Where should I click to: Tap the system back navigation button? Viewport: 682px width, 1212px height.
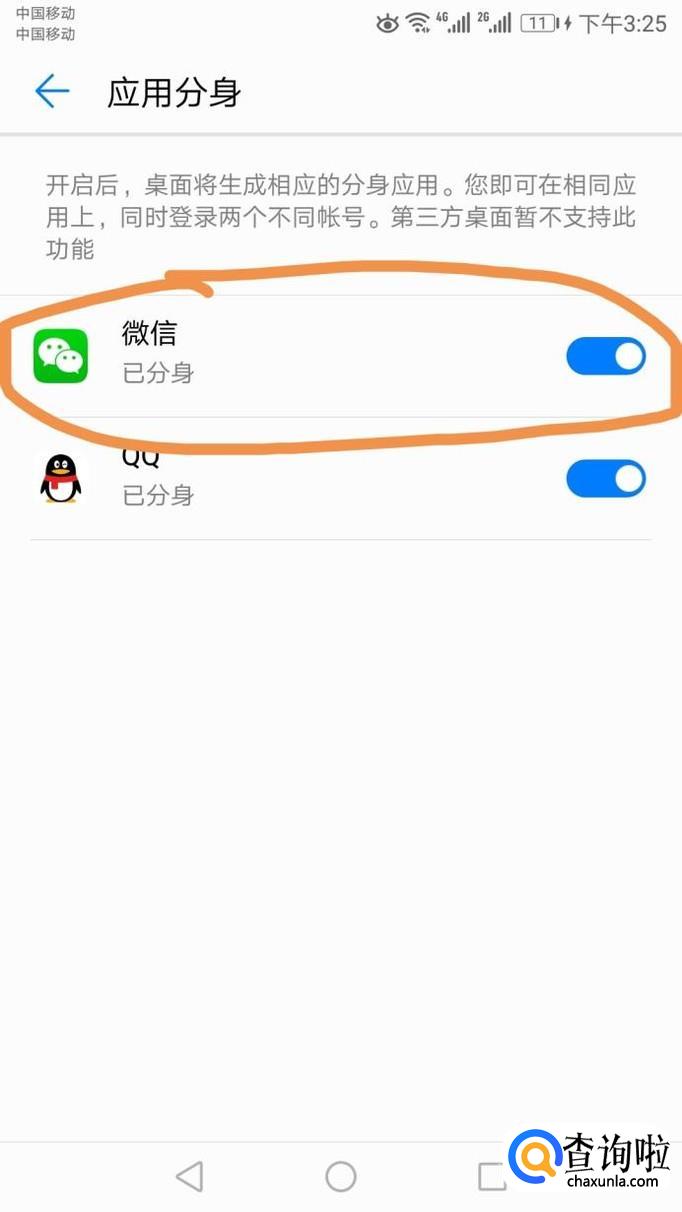tap(190, 1176)
